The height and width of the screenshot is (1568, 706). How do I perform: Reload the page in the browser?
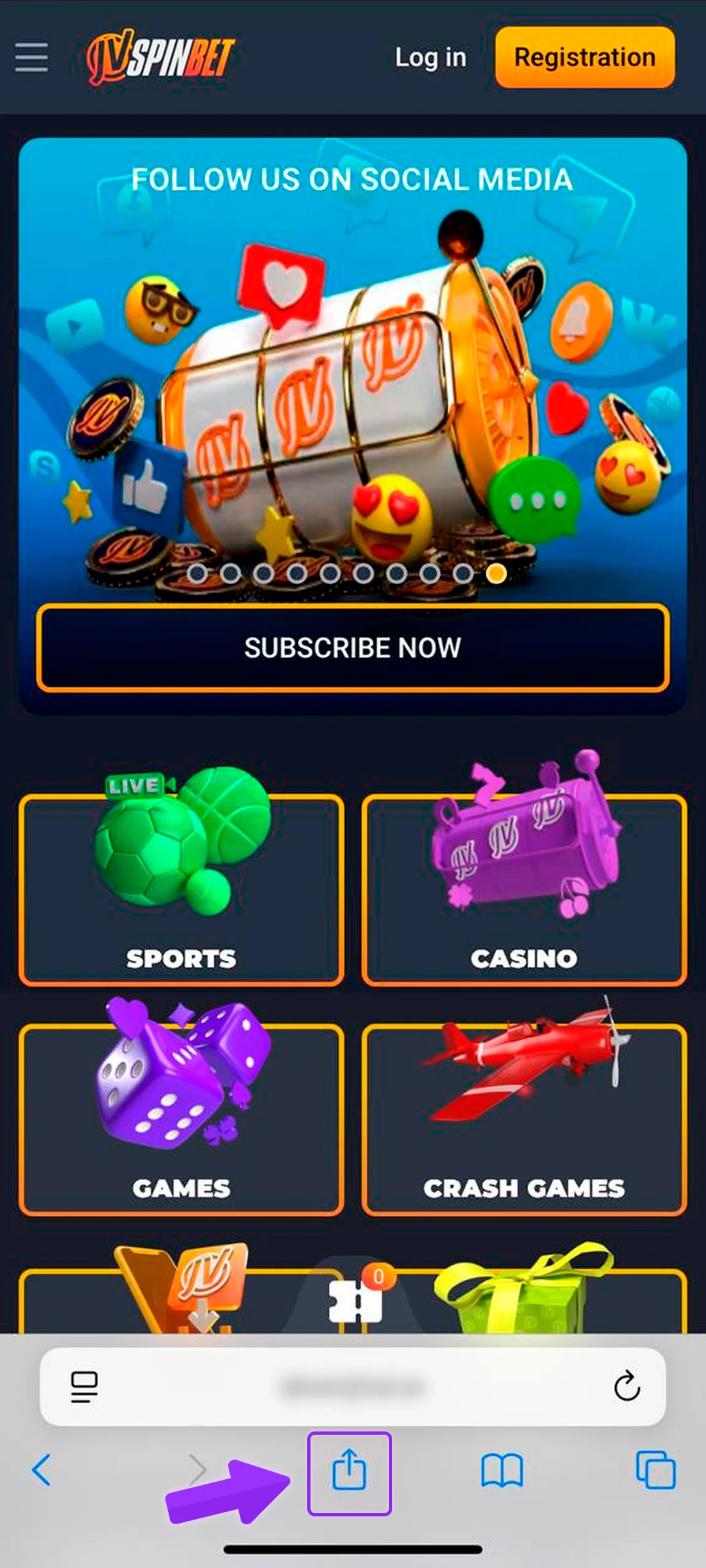point(626,1386)
